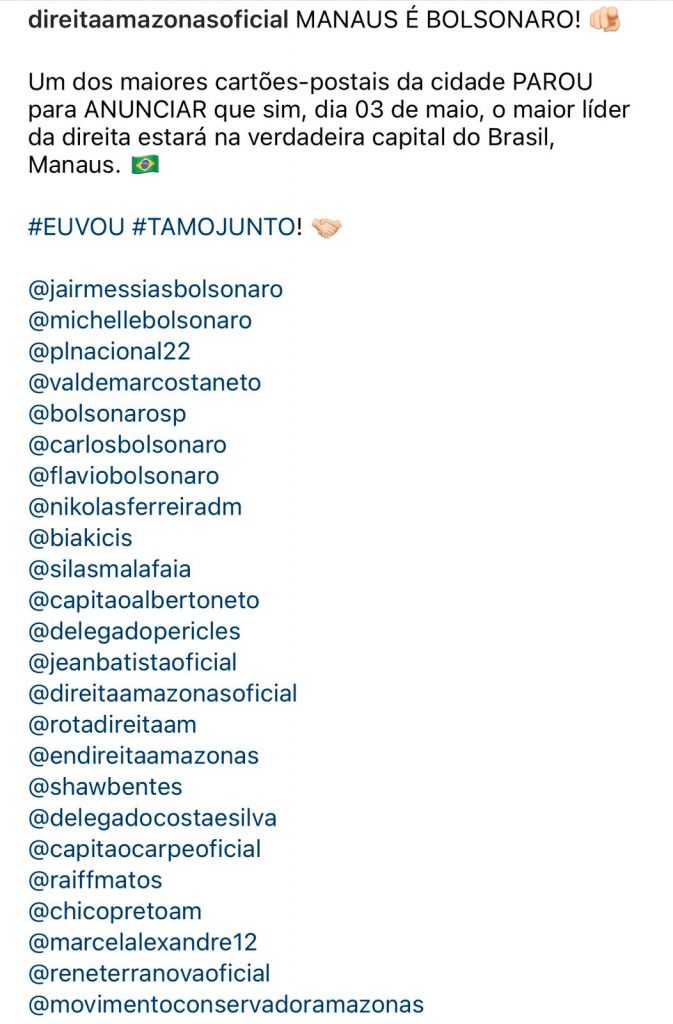This screenshot has height=1024, width=673.
Task: Visit the @biakicis profile
Action: 81,538
